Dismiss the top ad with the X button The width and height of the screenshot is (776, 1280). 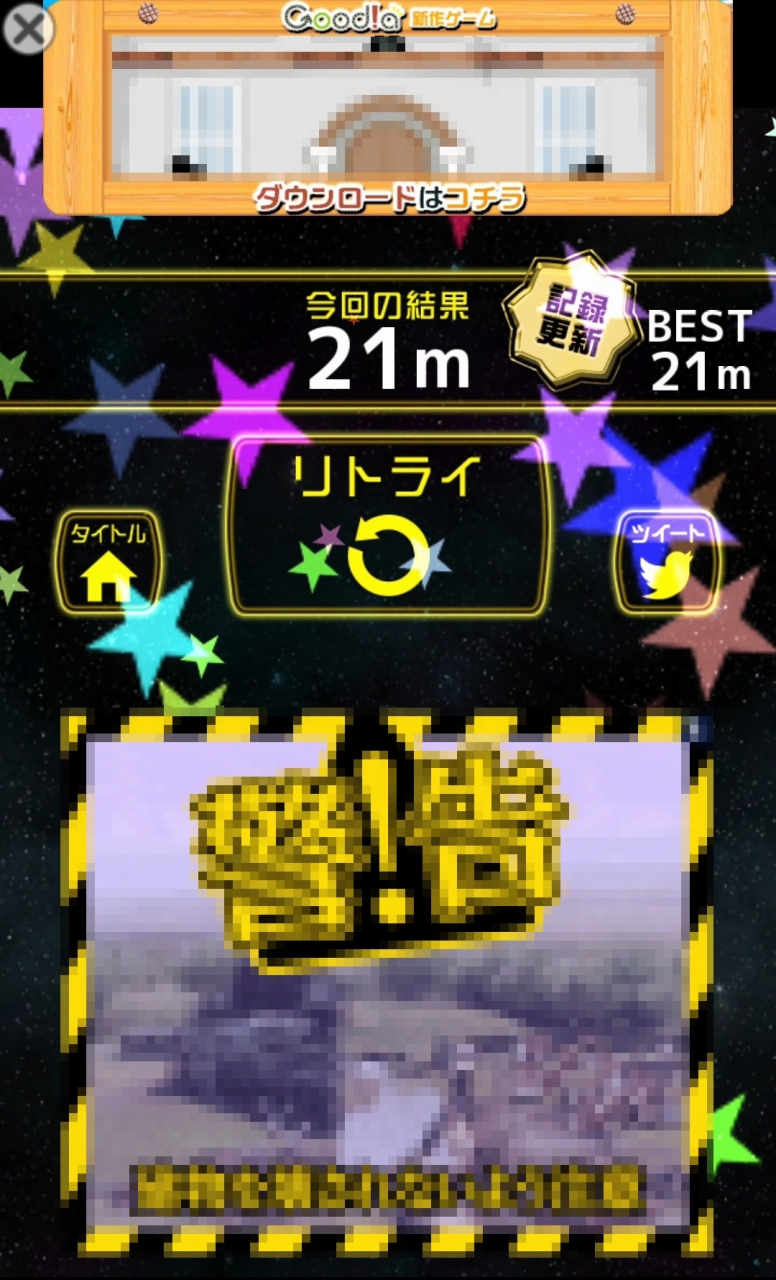pyautogui.click(x=27, y=29)
